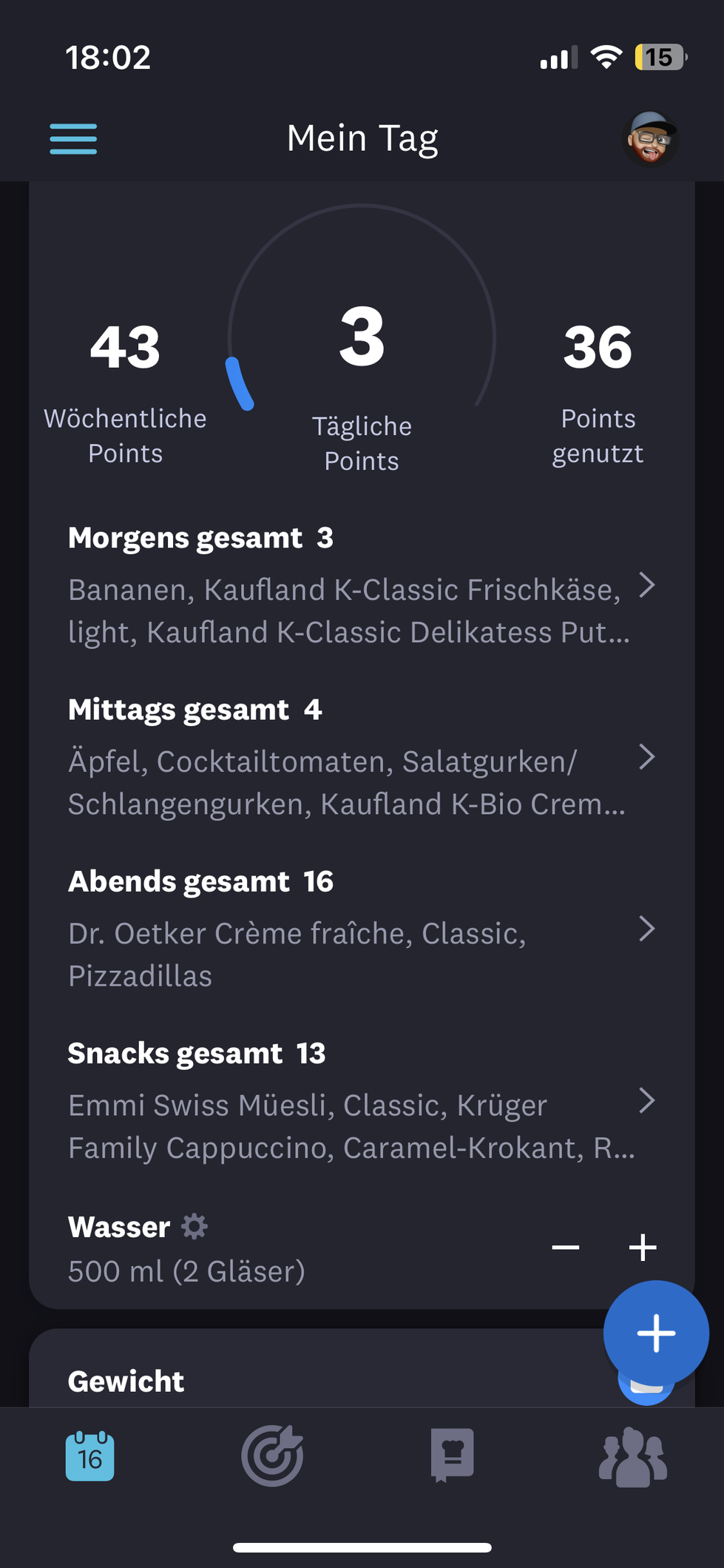
Task: Switch to the community tab
Action: click(x=633, y=1456)
